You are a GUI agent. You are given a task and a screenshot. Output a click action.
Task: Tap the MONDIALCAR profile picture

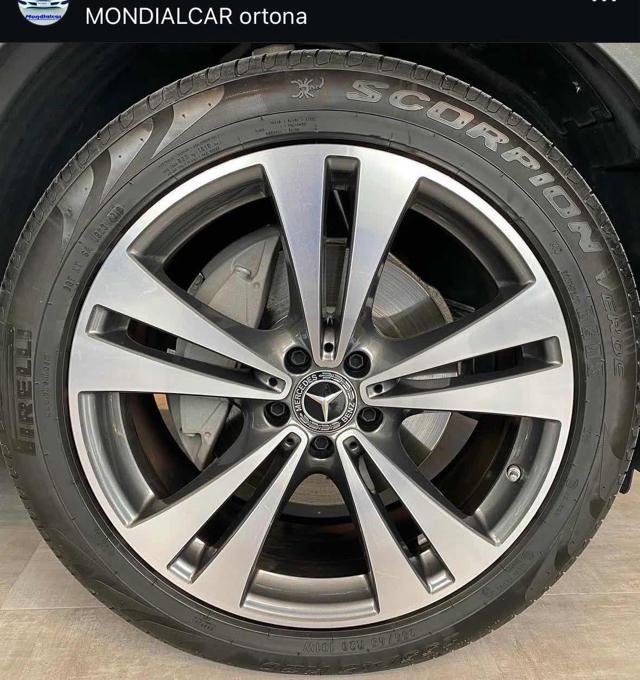(43, 10)
